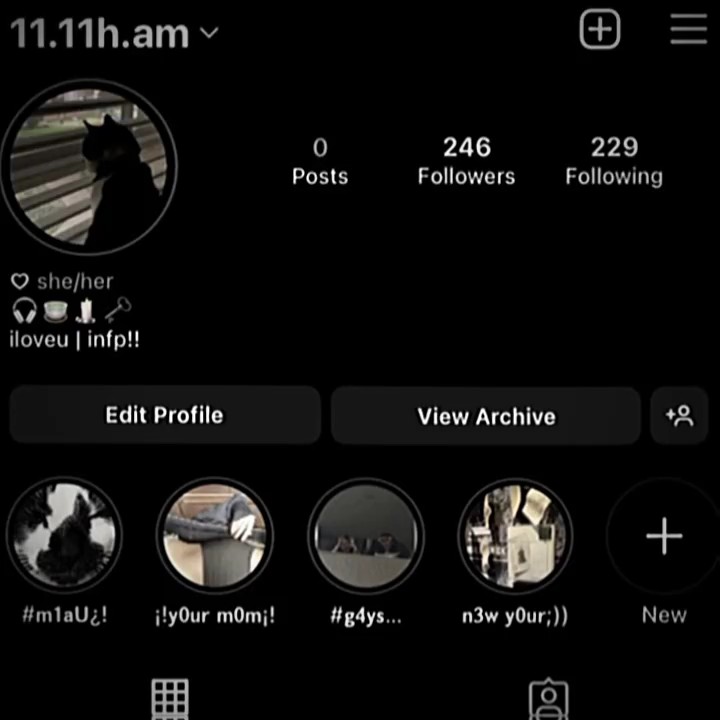
Task: Tap the Edit Profile button
Action: click(165, 415)
